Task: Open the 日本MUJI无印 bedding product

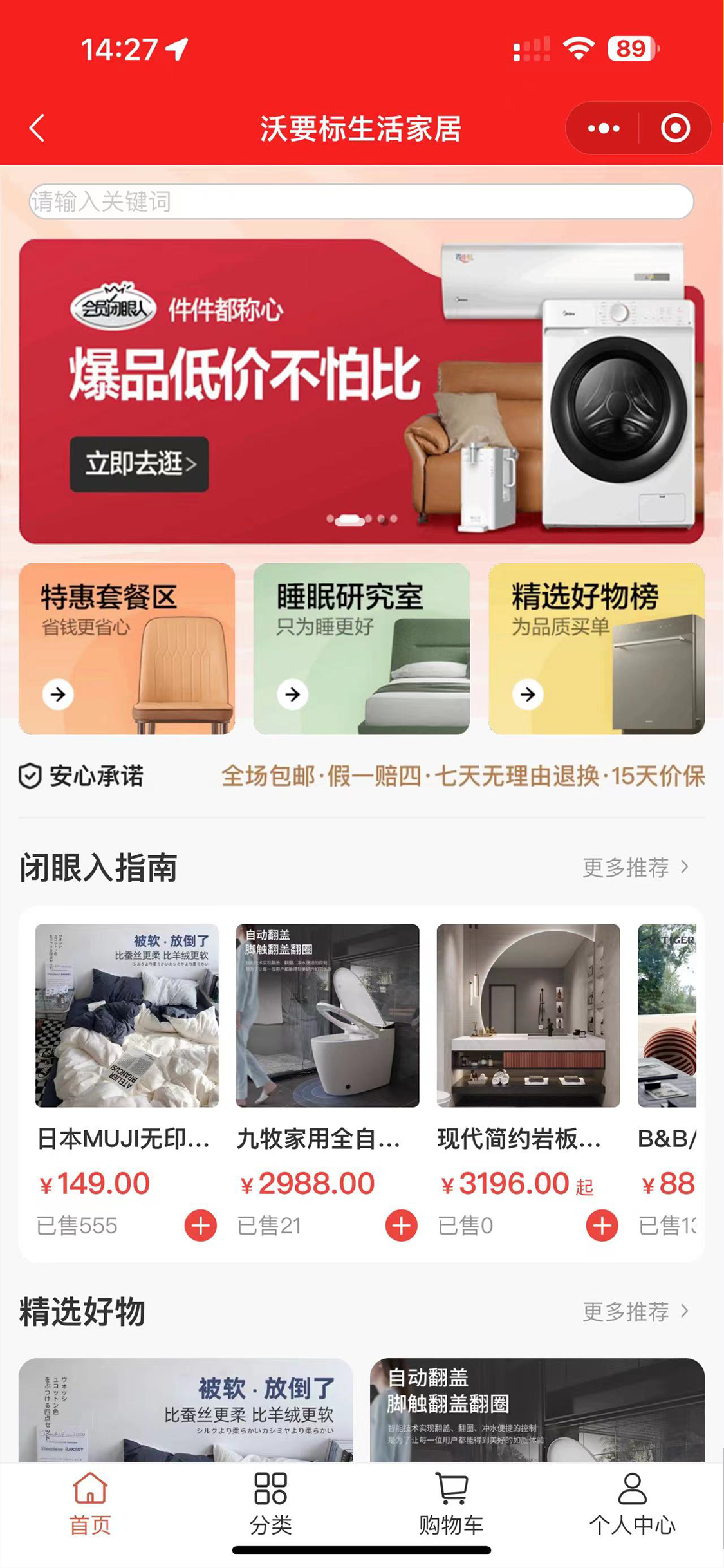Action: [127, 1016]
